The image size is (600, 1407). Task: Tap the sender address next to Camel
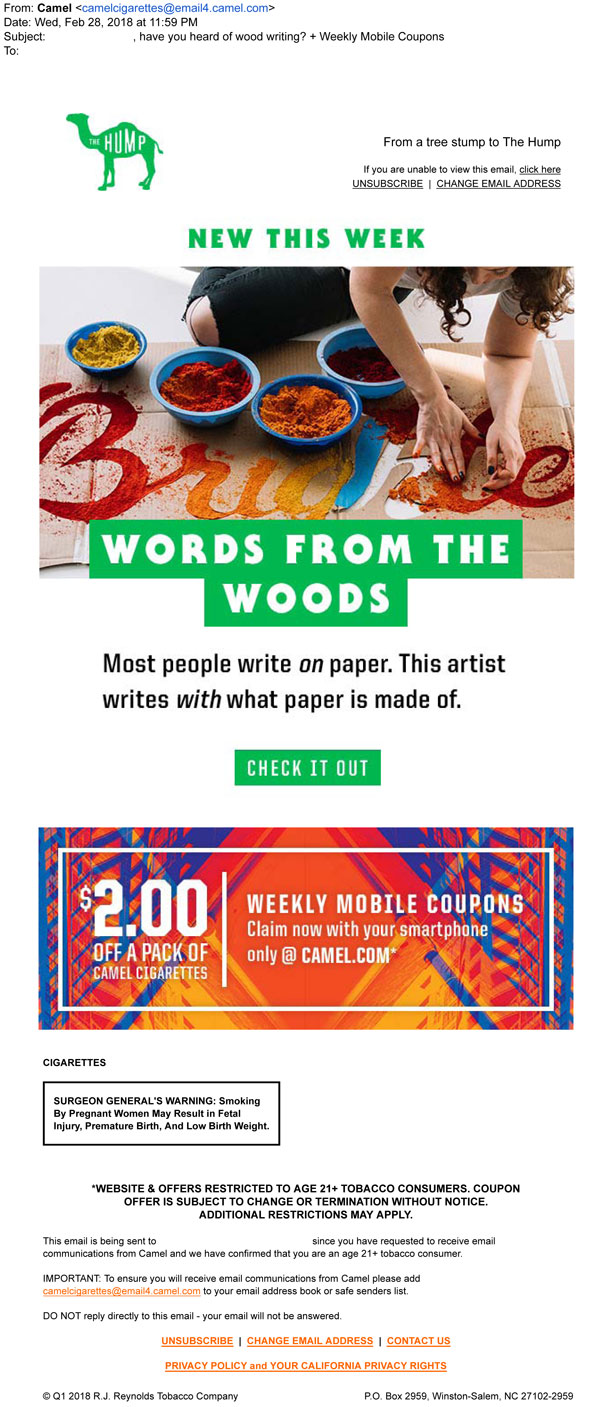175,8
